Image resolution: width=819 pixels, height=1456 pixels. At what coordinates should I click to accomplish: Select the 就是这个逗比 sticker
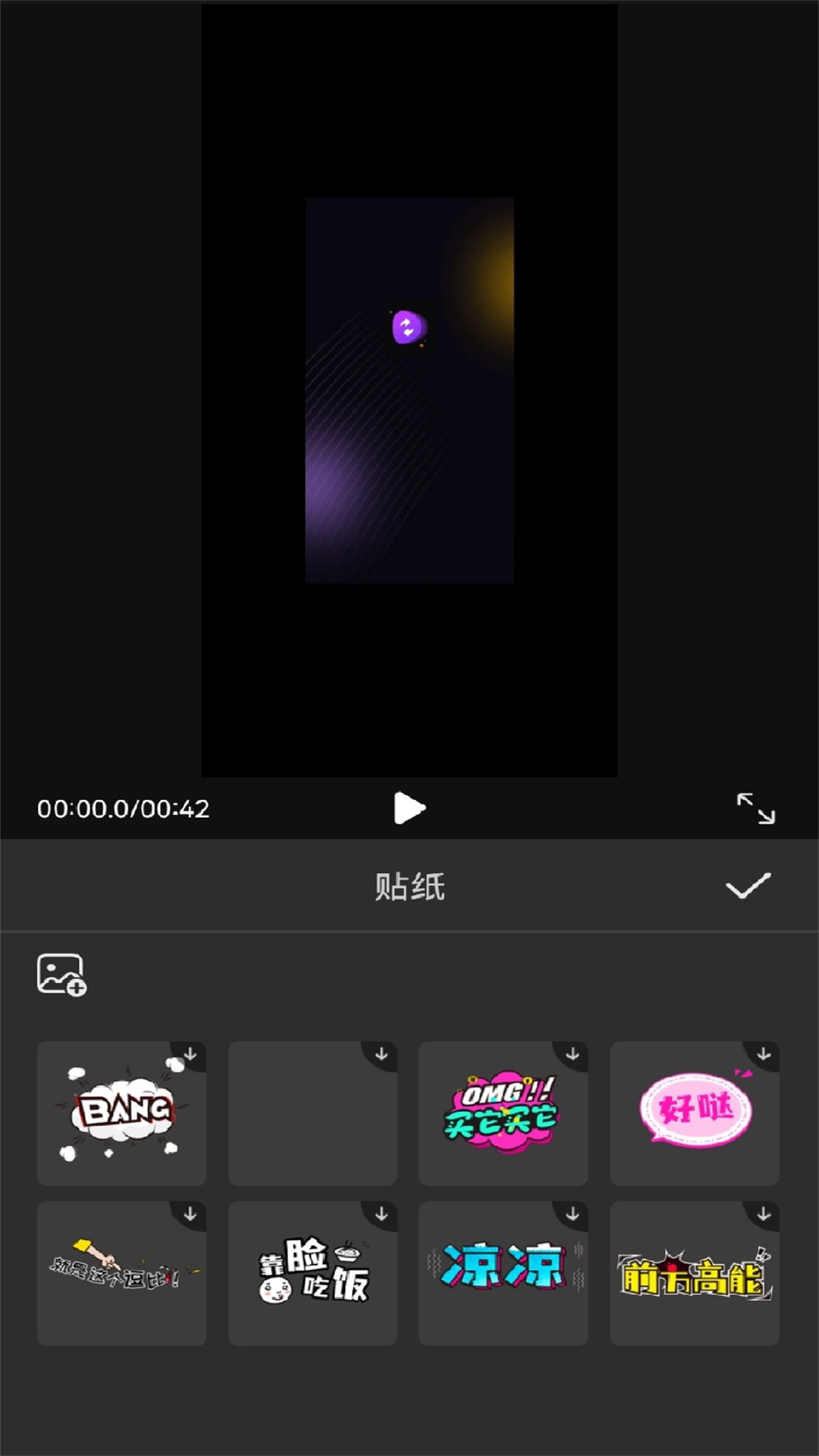[122, 1272]
